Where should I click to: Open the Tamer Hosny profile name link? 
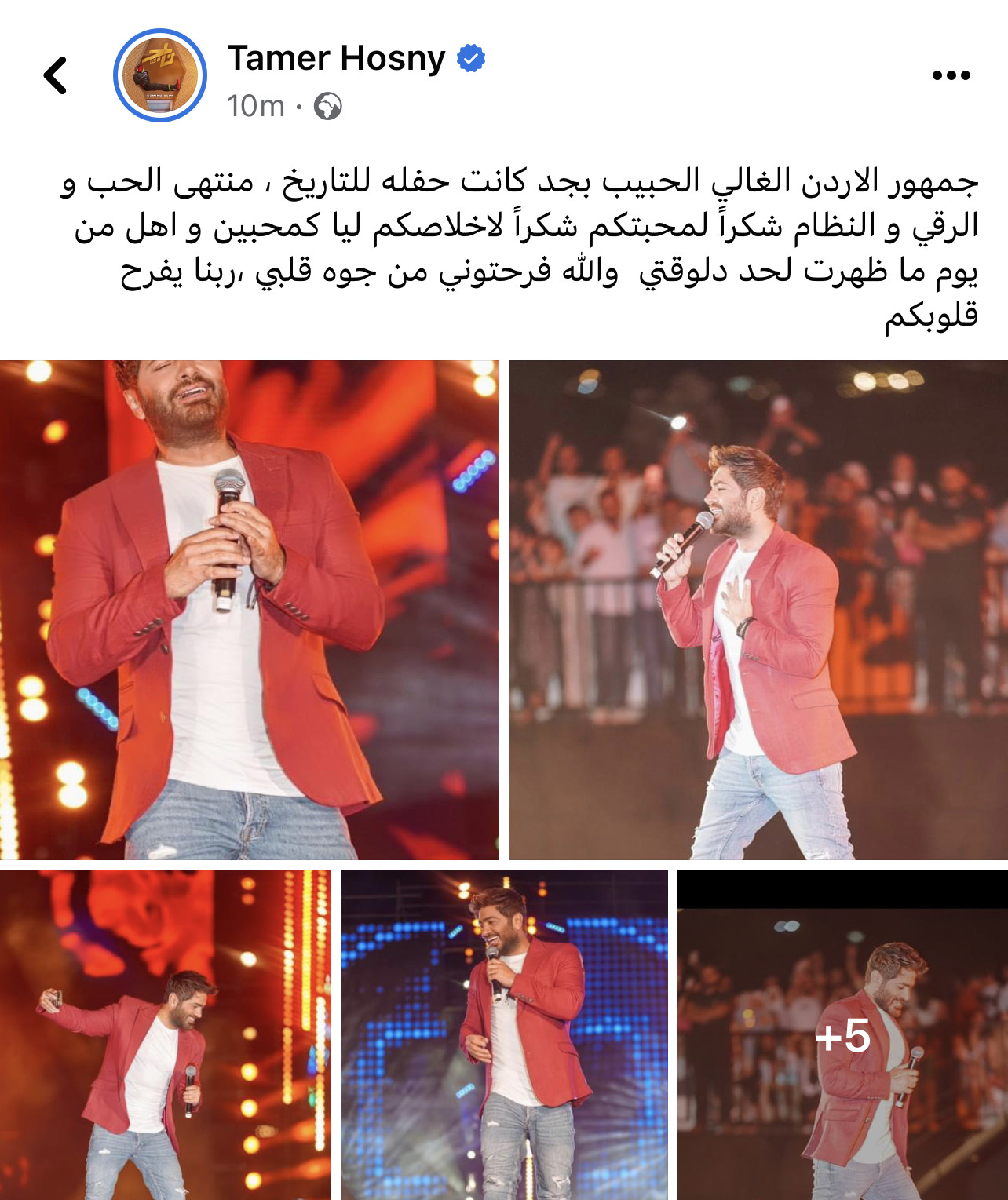[x=336, y=58]
